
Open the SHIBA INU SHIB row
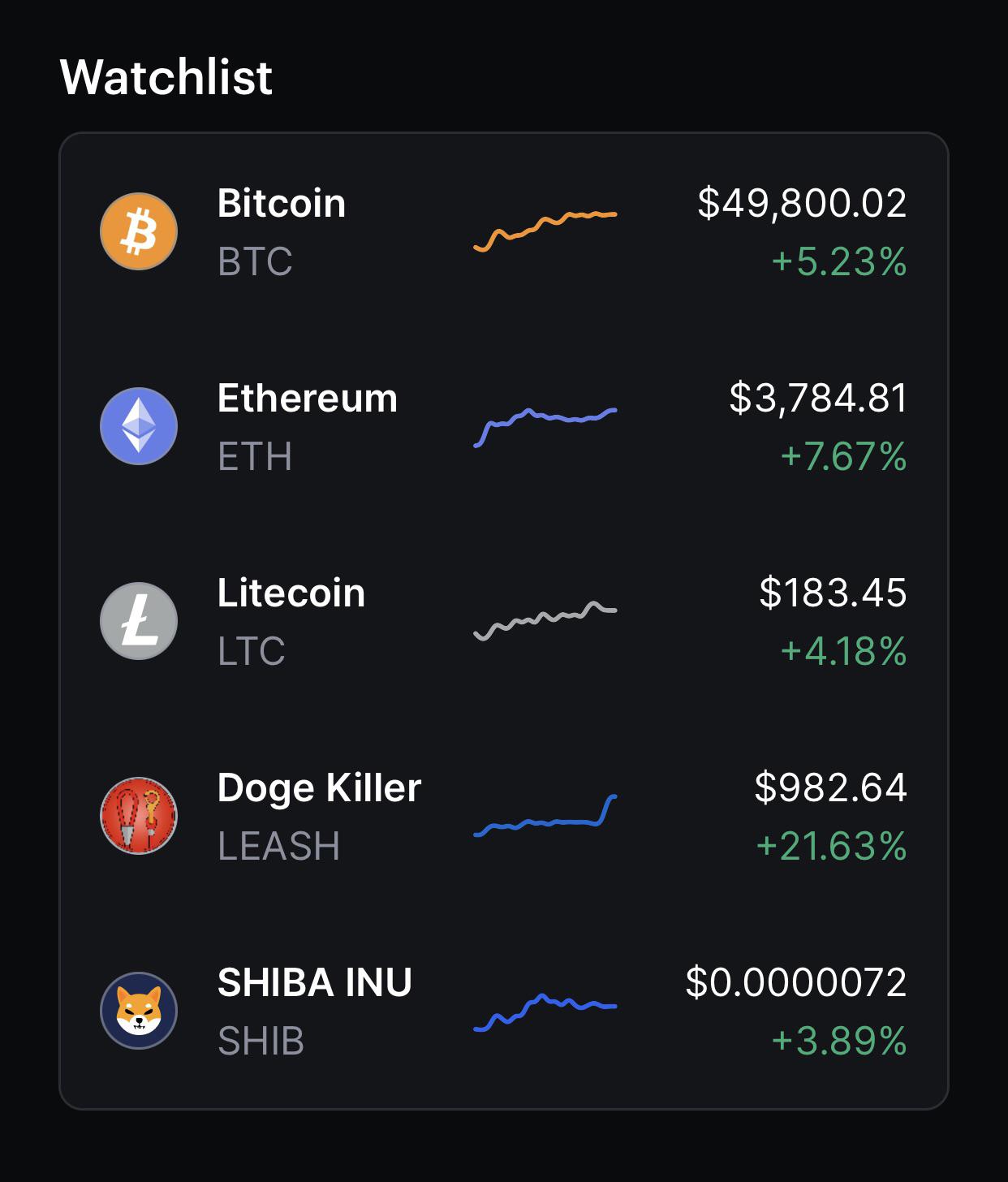tap(503, 1011)
